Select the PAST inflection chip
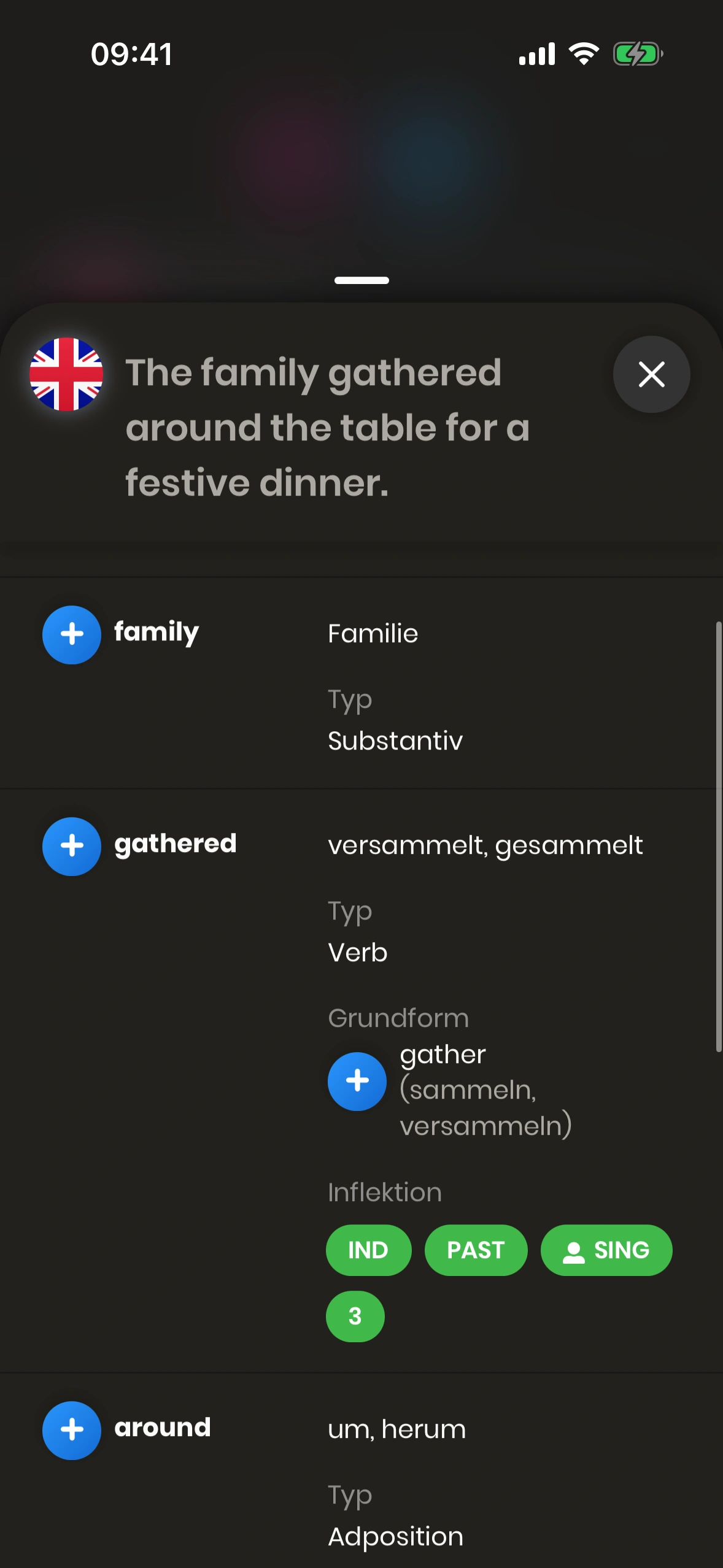The width and height of the screenshot is (723, 1568). pyautogui.click(x=476, y=1250)
